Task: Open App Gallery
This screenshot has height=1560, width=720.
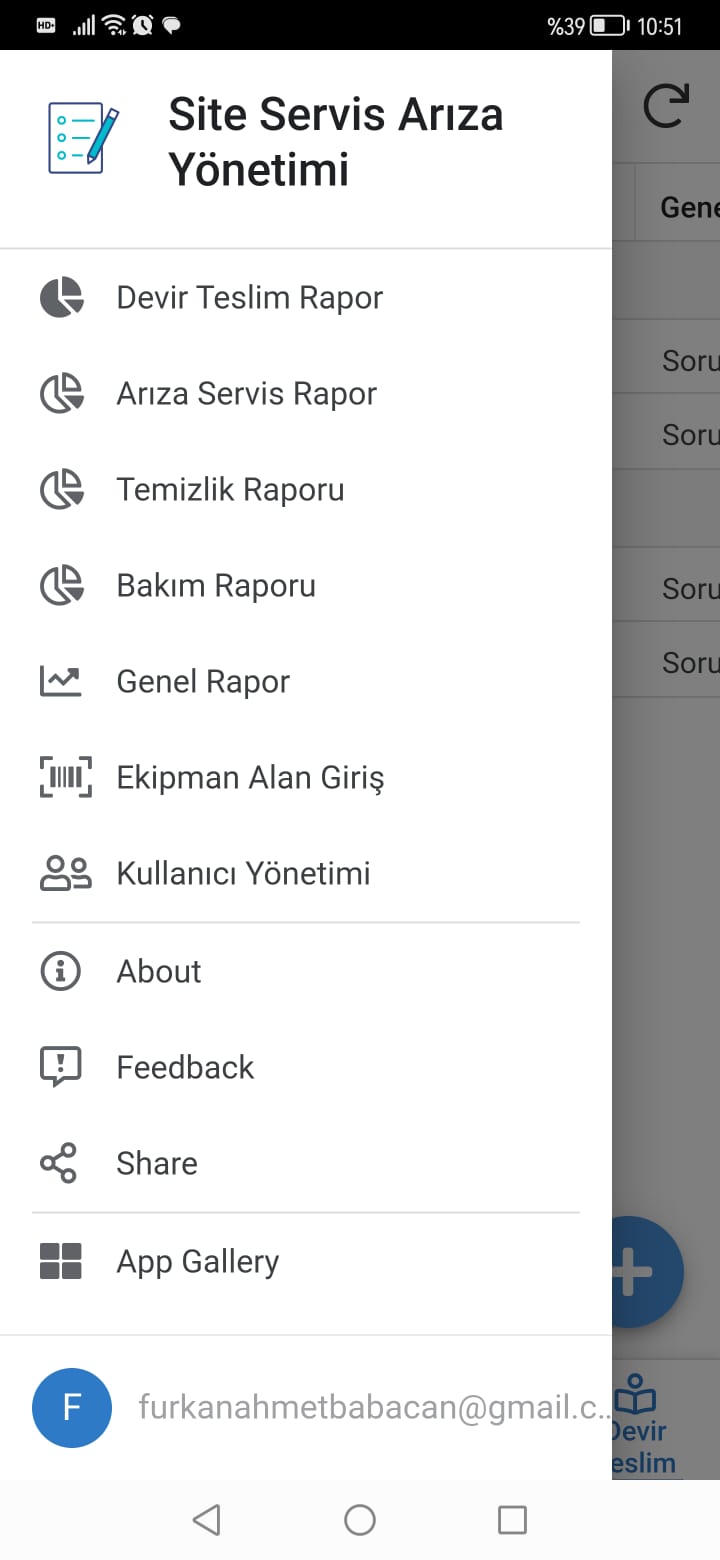Action: pos(306,1262)
